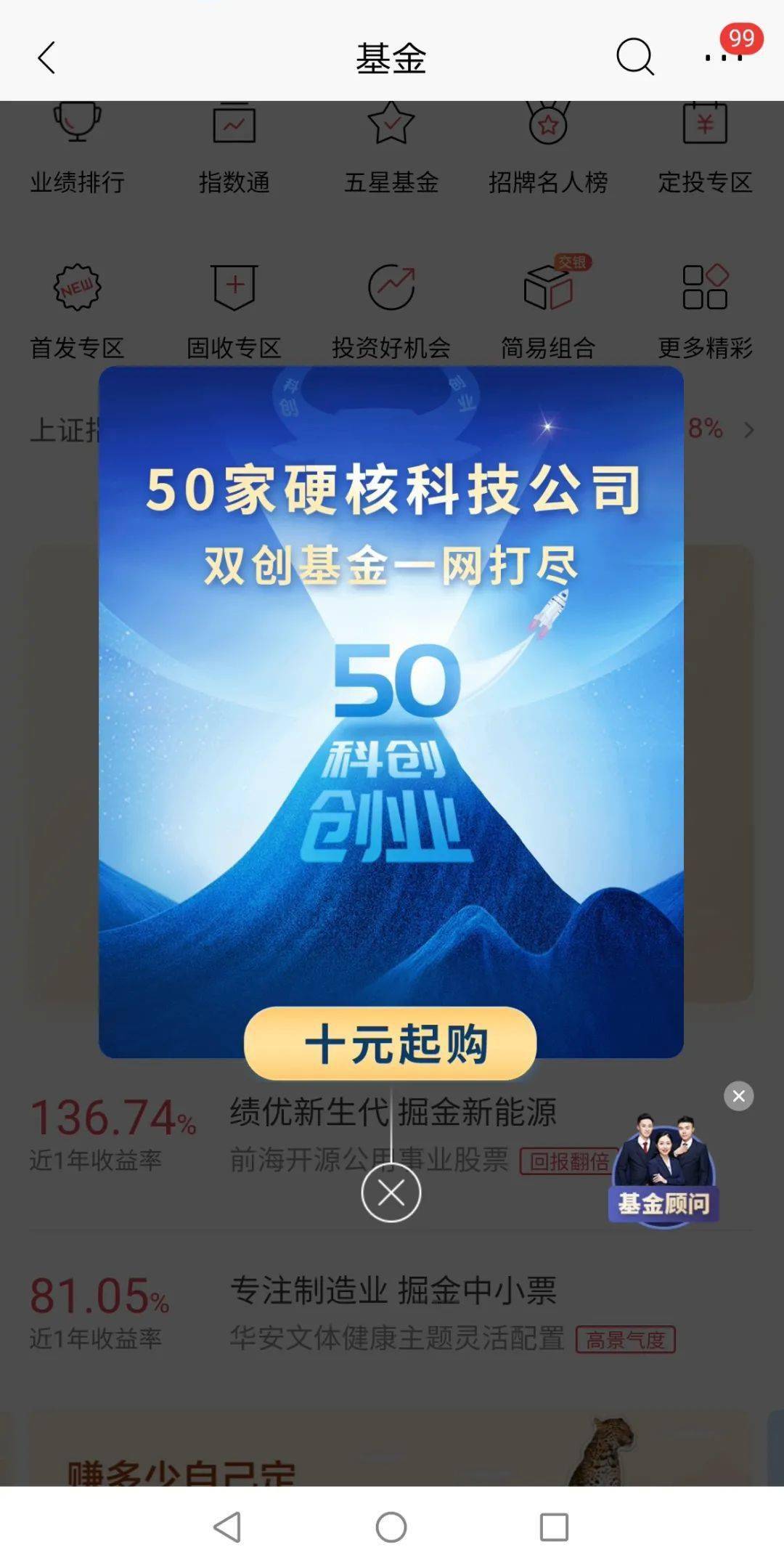Go back using the top-left arrow

tap(46, 58)
